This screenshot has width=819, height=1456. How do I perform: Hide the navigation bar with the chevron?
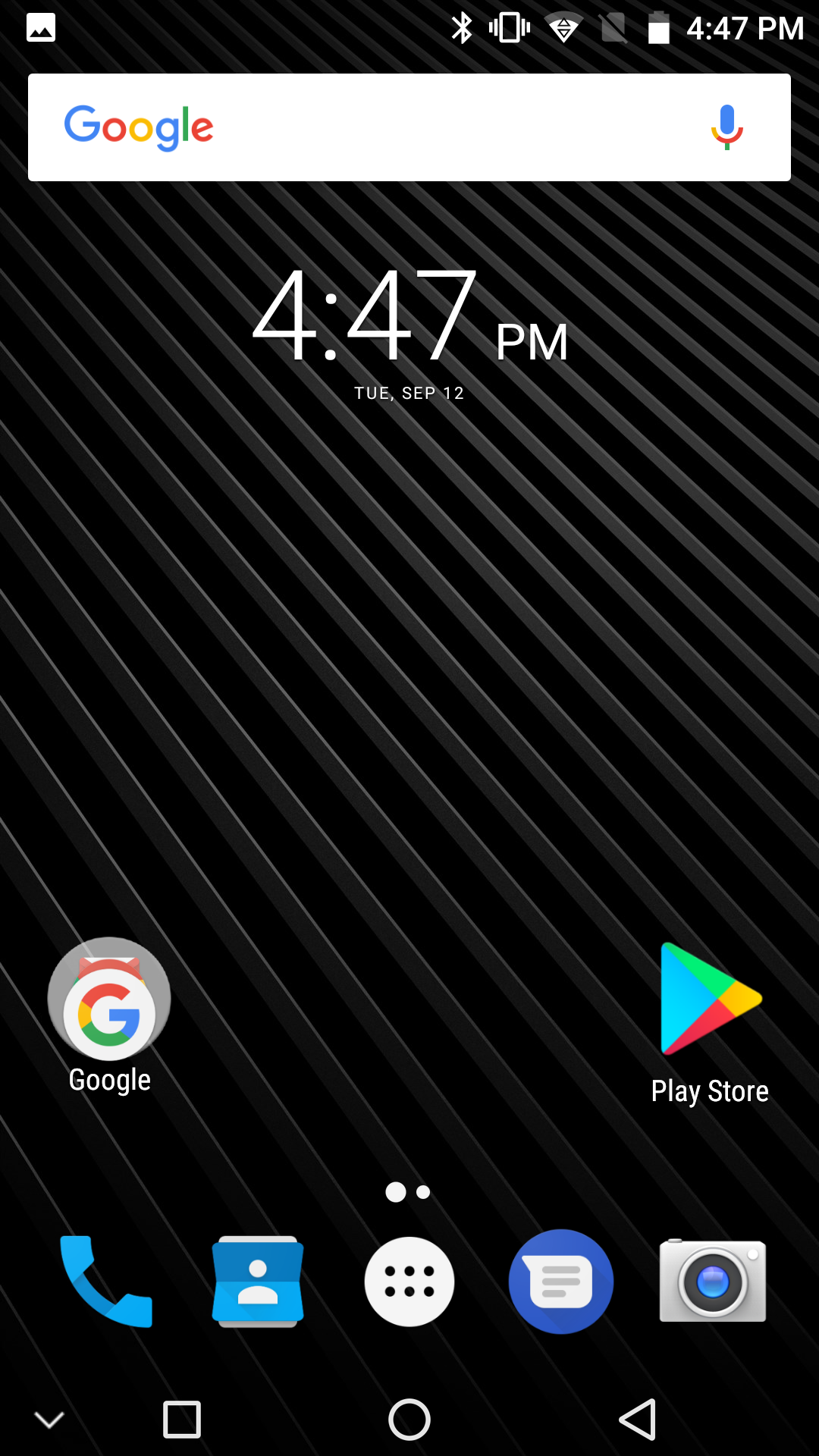(49, 1420)
